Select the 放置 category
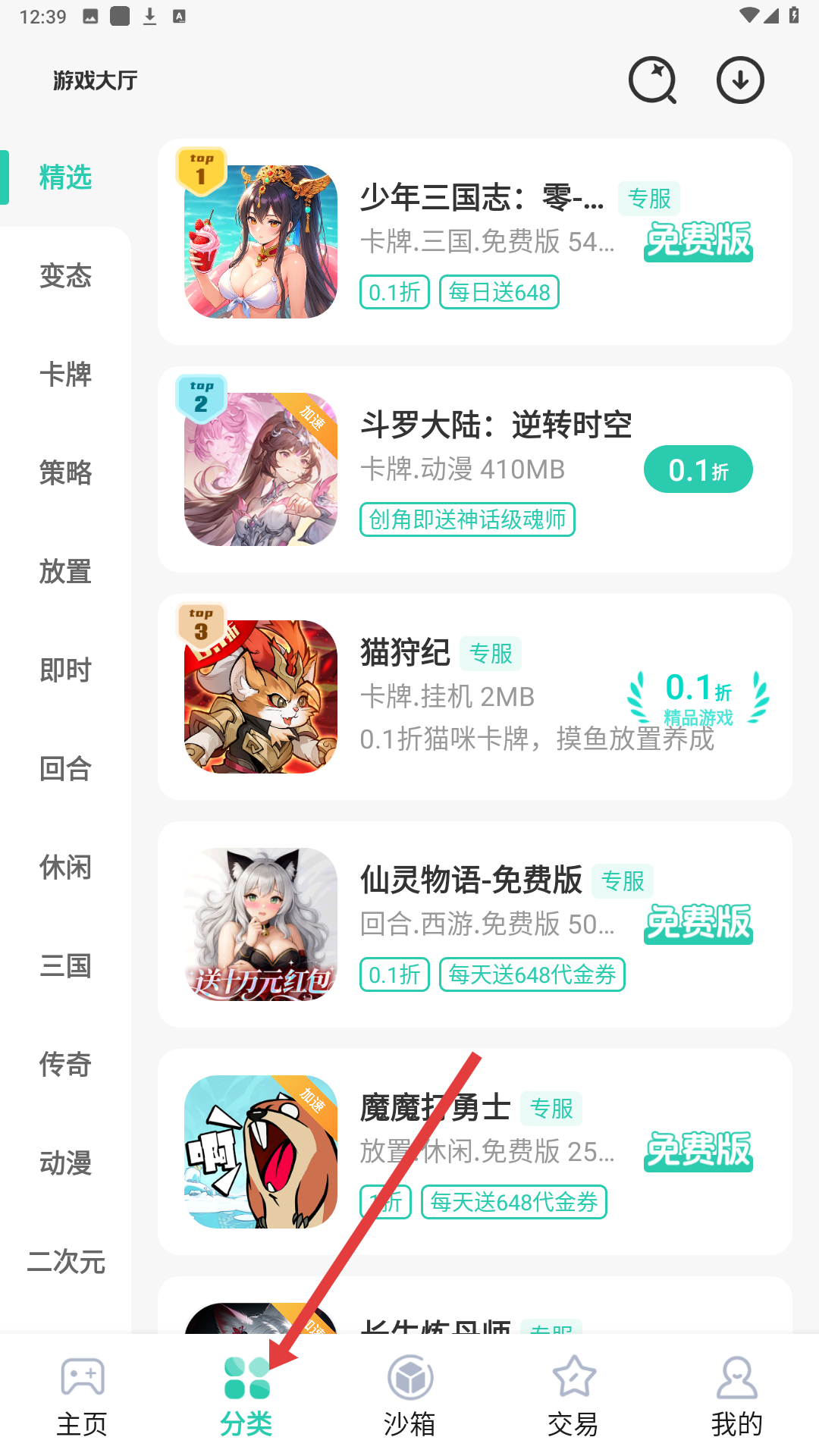Viewport: 819px width, 1456px height. point(65,572)
